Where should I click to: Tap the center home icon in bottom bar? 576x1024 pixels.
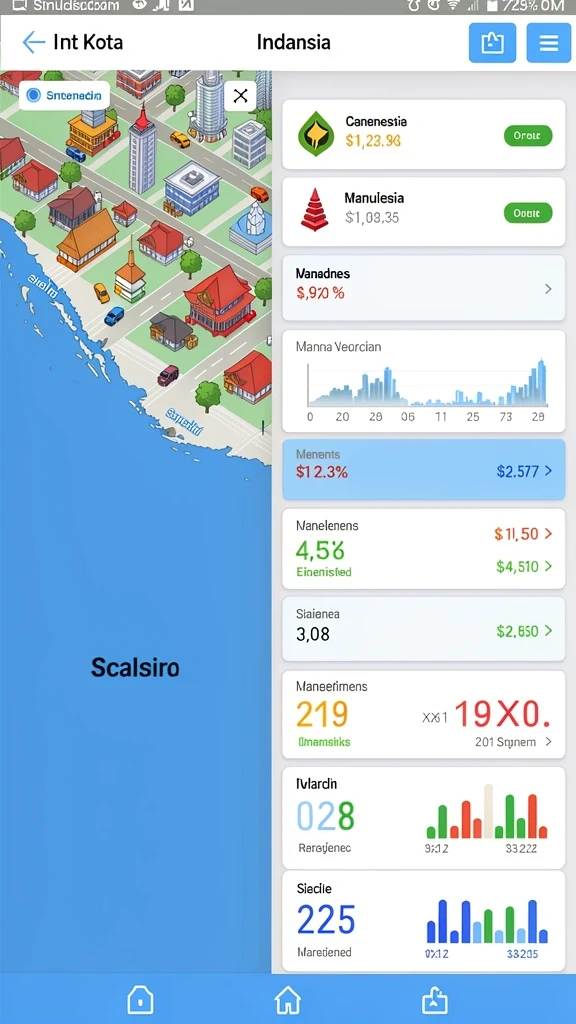[x=287, y=1000]
